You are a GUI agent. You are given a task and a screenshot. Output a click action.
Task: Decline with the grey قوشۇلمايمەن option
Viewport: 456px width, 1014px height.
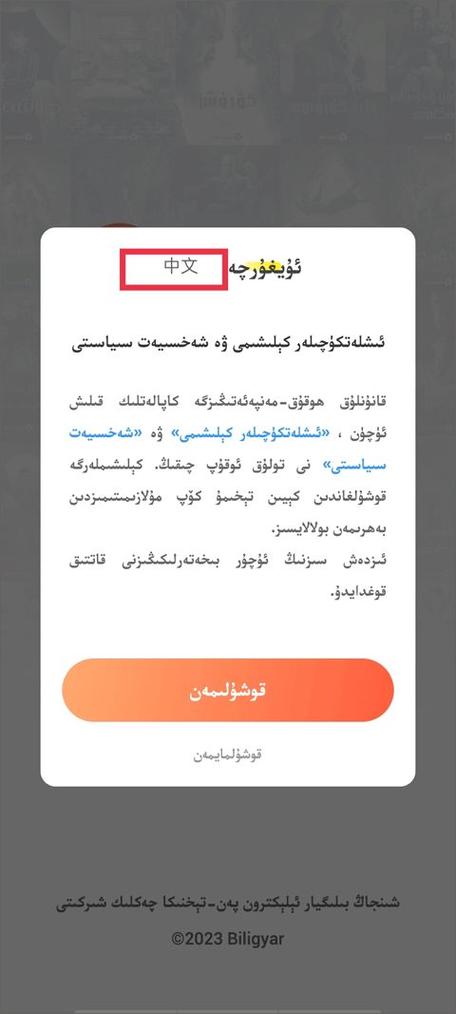click(x=228, y=755)
